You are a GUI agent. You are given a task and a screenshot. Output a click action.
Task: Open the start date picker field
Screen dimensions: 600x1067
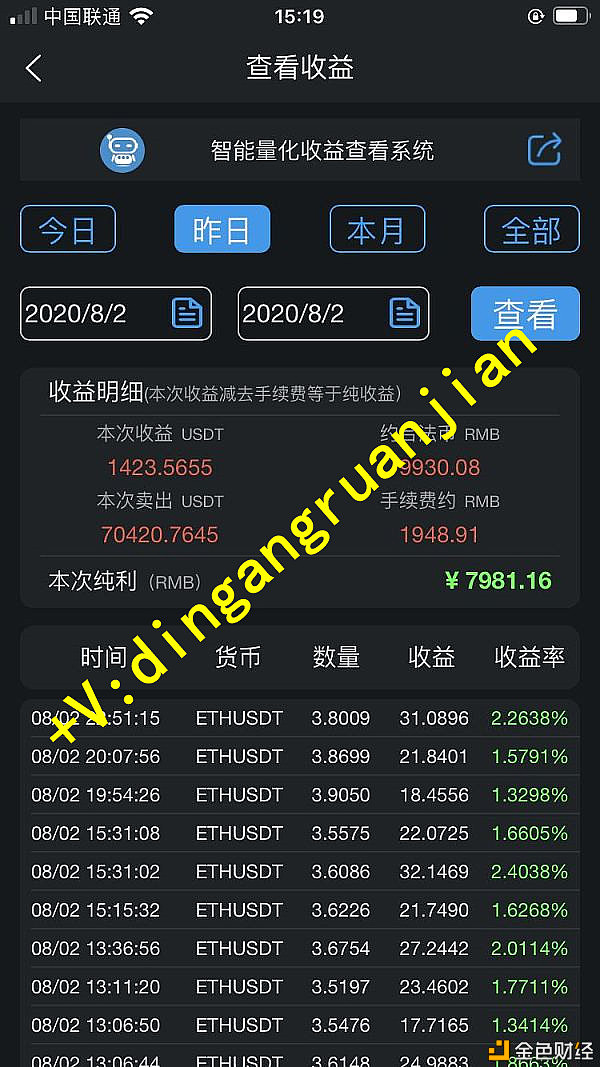116,313
